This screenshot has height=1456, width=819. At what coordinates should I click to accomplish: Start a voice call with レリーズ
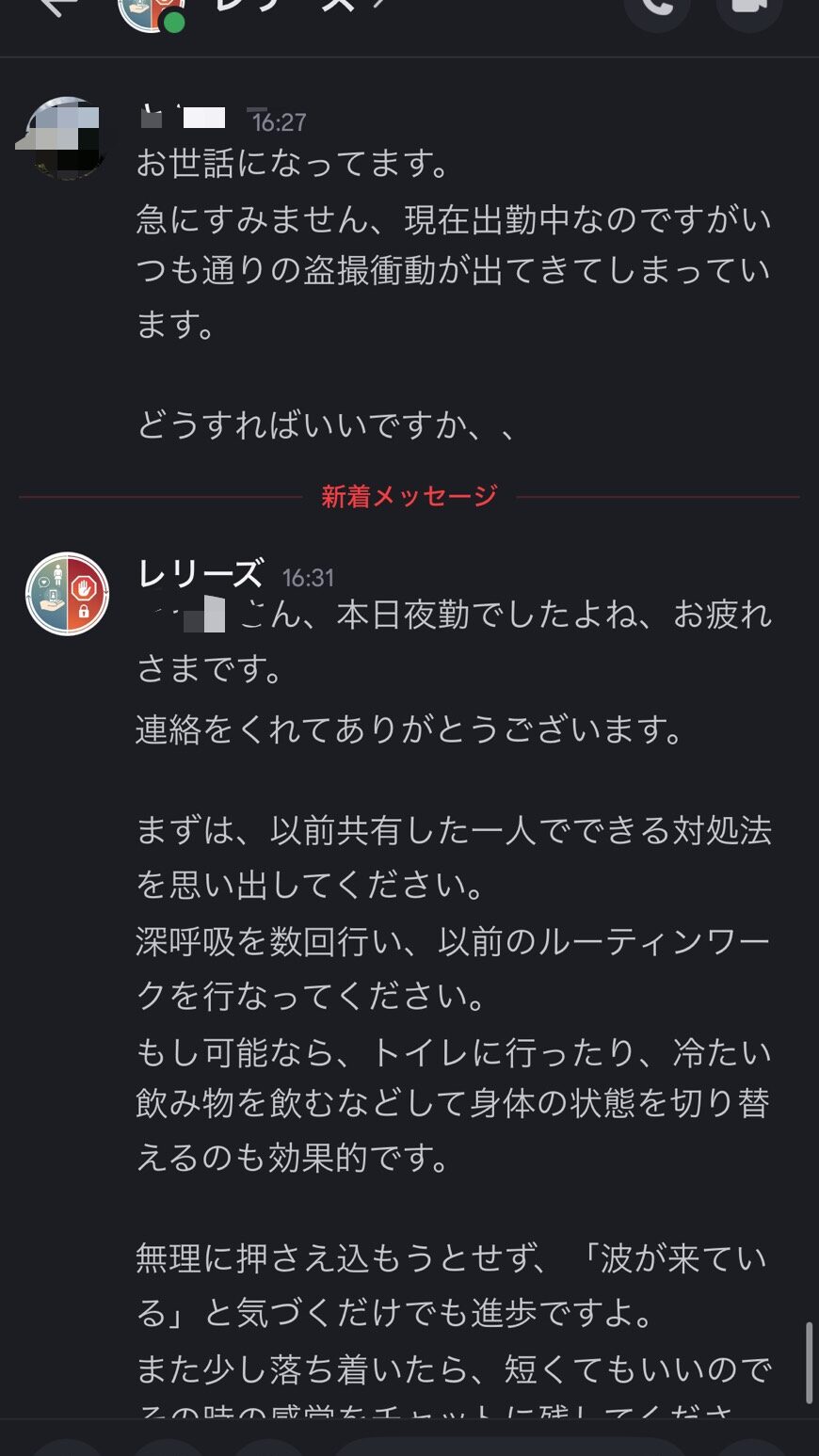(x=656, y=9)
